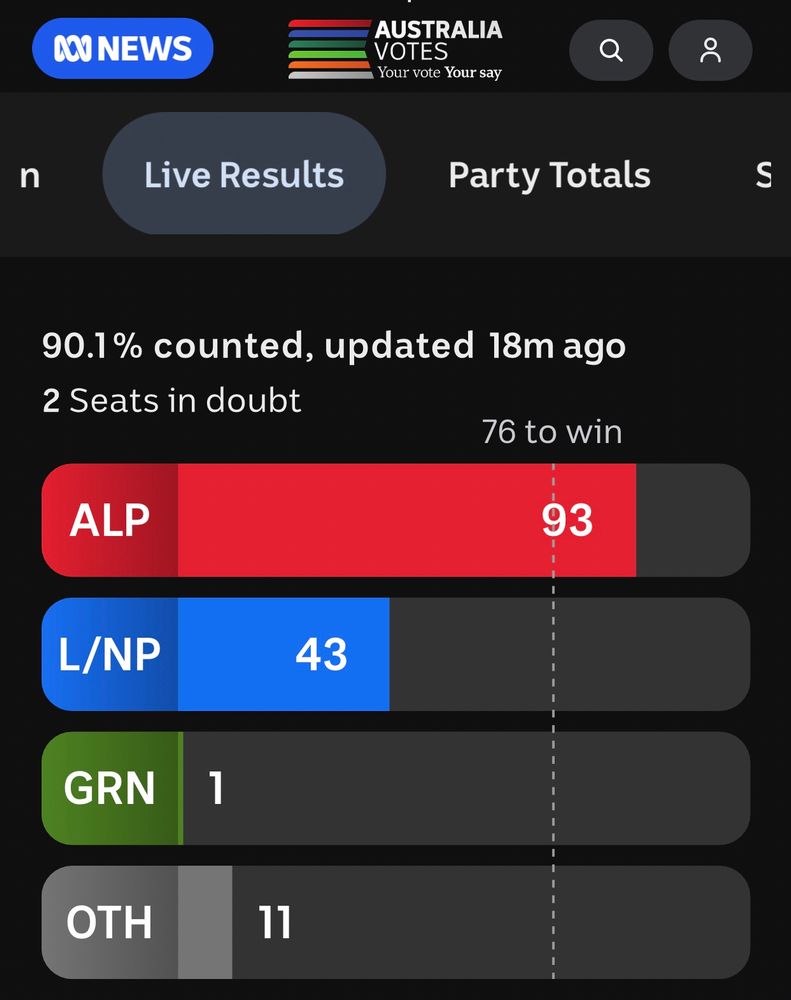791x1000 pixels.
Task: Click the ALP results bar
Action: click(x=395, y=520)
